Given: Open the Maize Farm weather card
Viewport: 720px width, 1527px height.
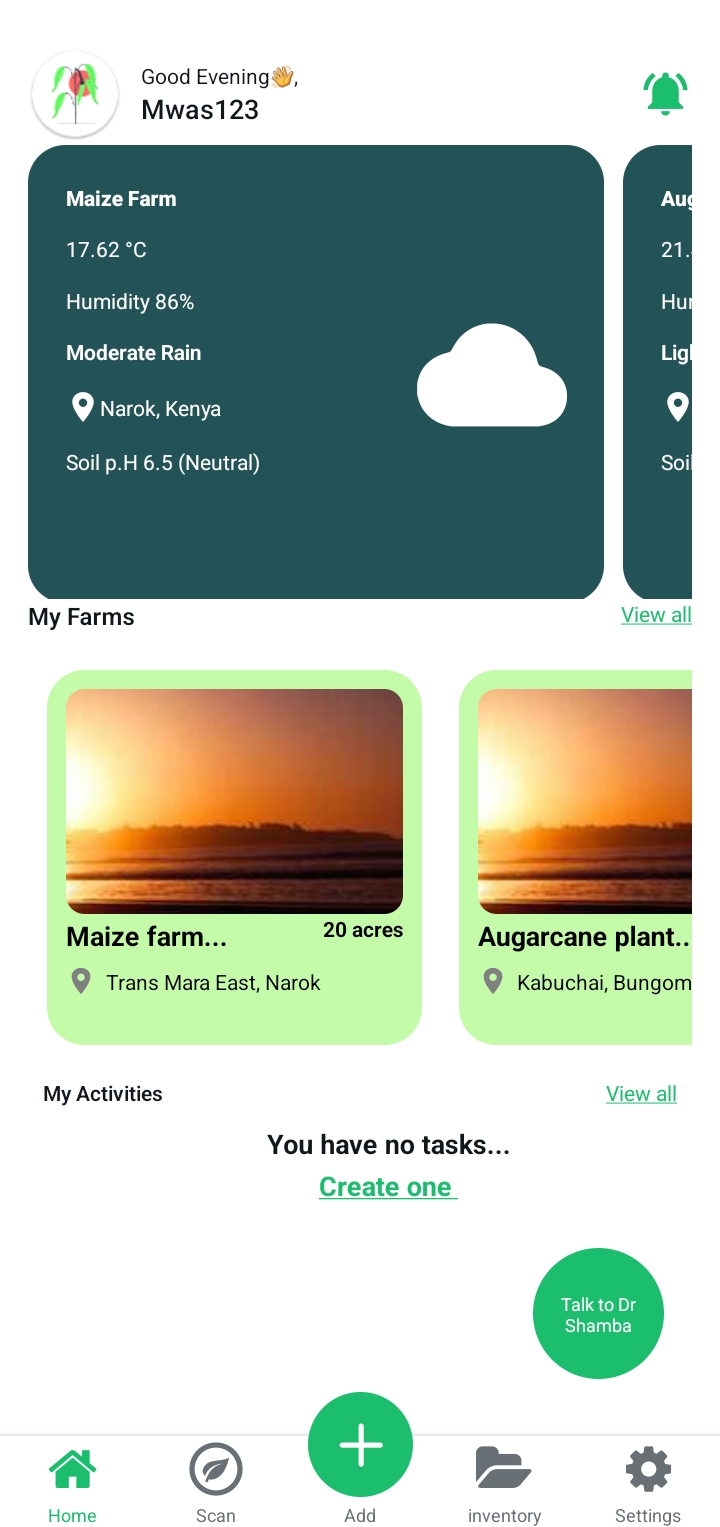Looking at the screenshot, I should [315, 372].
